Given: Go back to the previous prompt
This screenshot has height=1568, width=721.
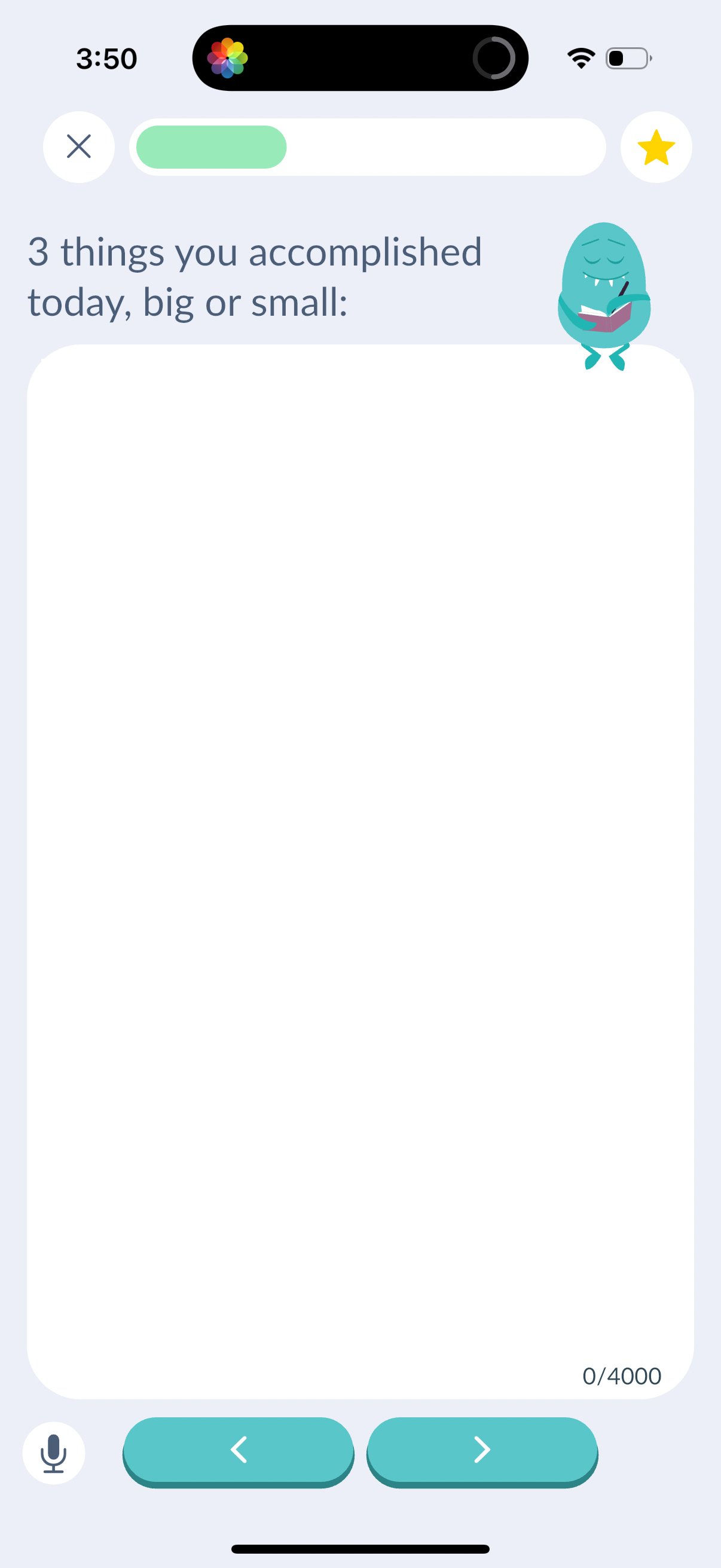Looking at the screenshot, I should pyautogui.click(x=238, y=1450).
